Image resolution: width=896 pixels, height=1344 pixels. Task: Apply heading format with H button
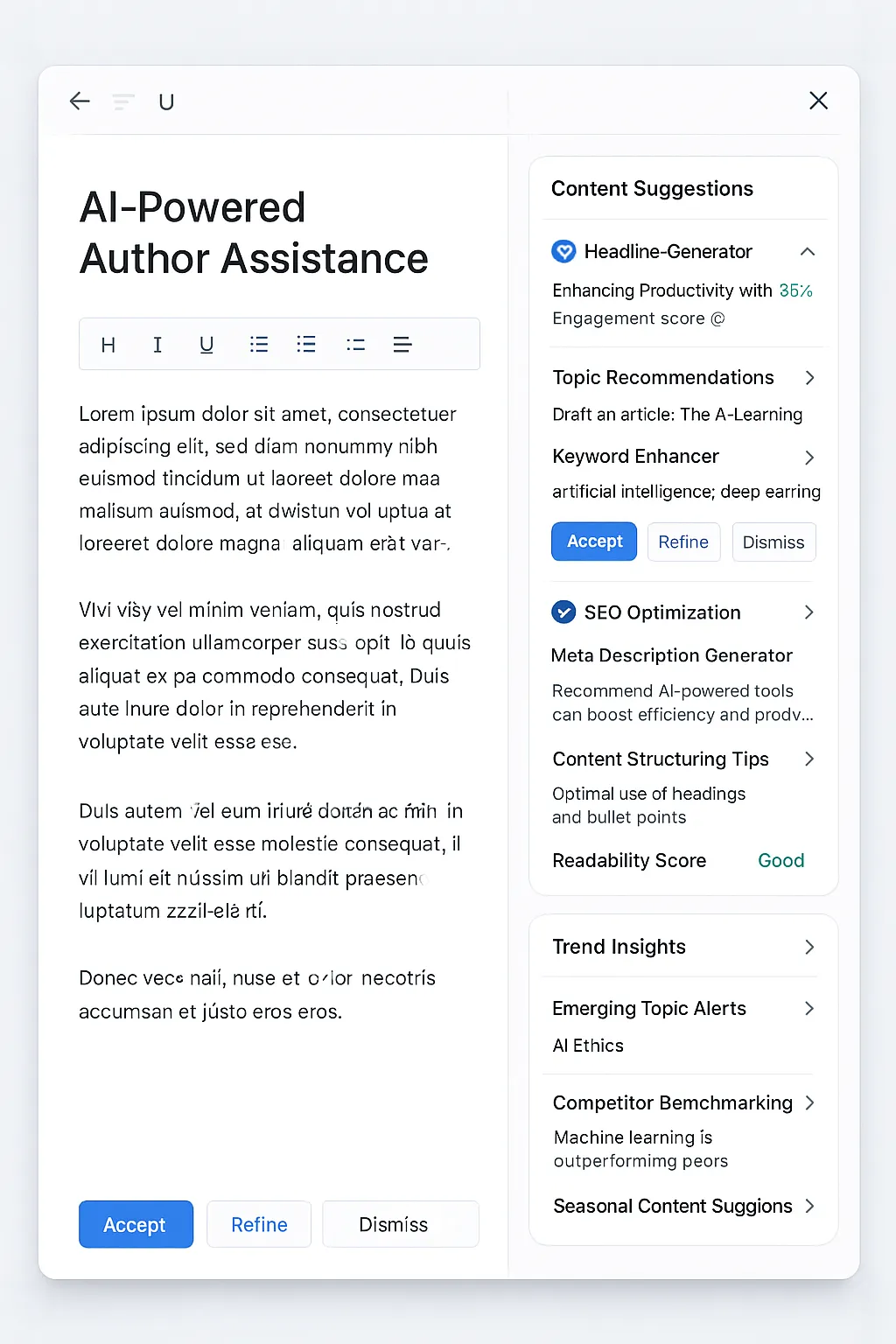pyautogui.click(x=108, y=345)
